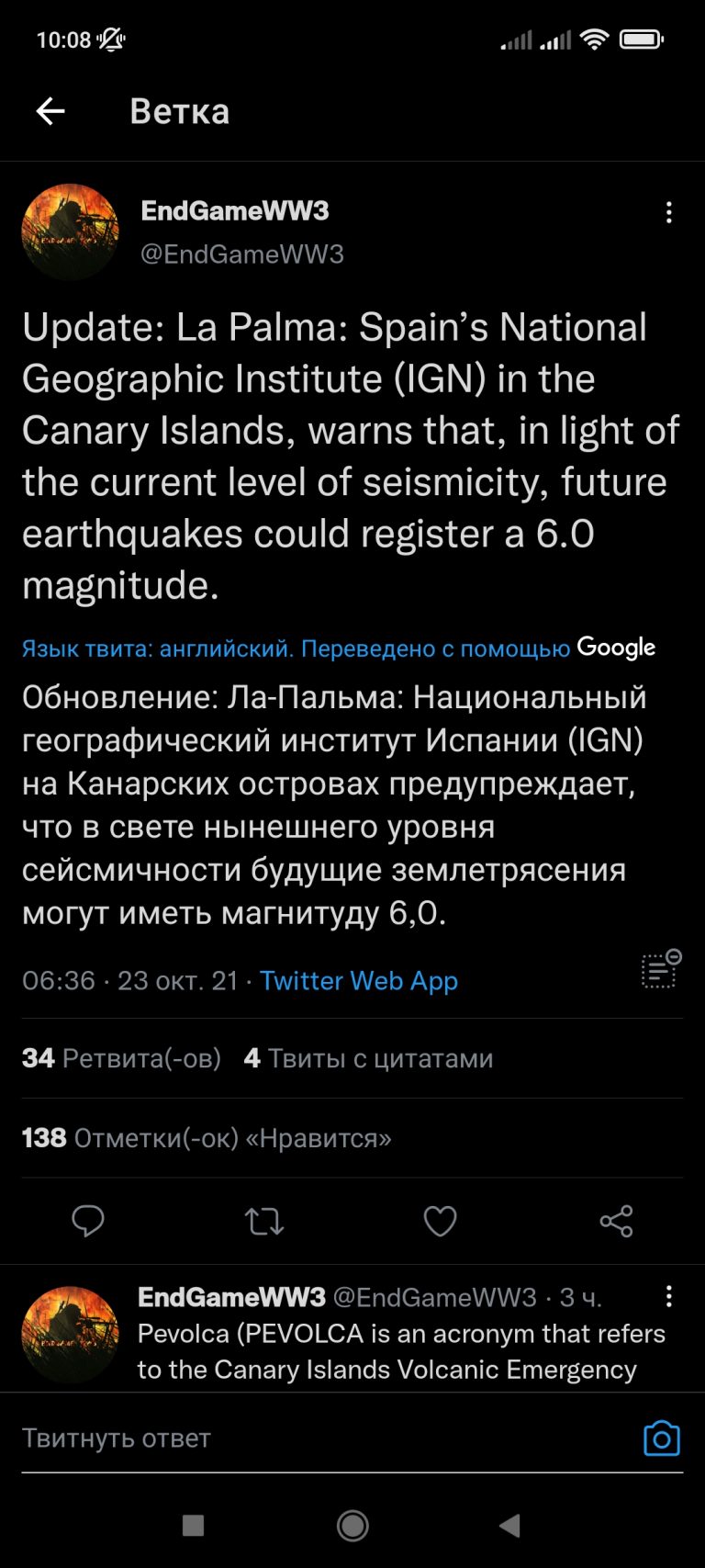The height and width of the screenshot is (1568, 705).
Task: Open the Pevolca reply tweet
Action: (401, 1351)
